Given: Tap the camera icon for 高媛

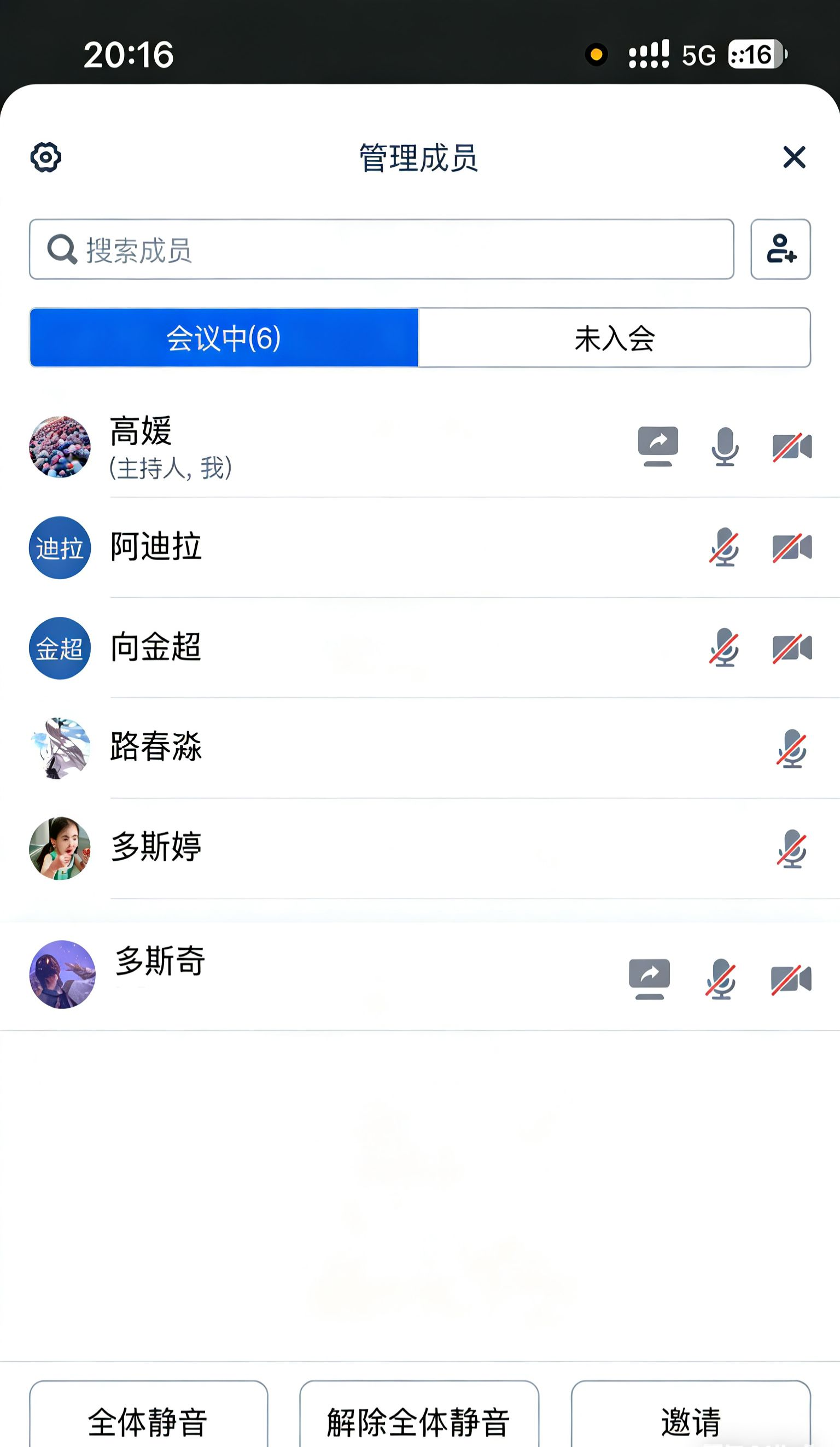Looking at the screenshot, I should pyautogui.click(x=792, y=447).
